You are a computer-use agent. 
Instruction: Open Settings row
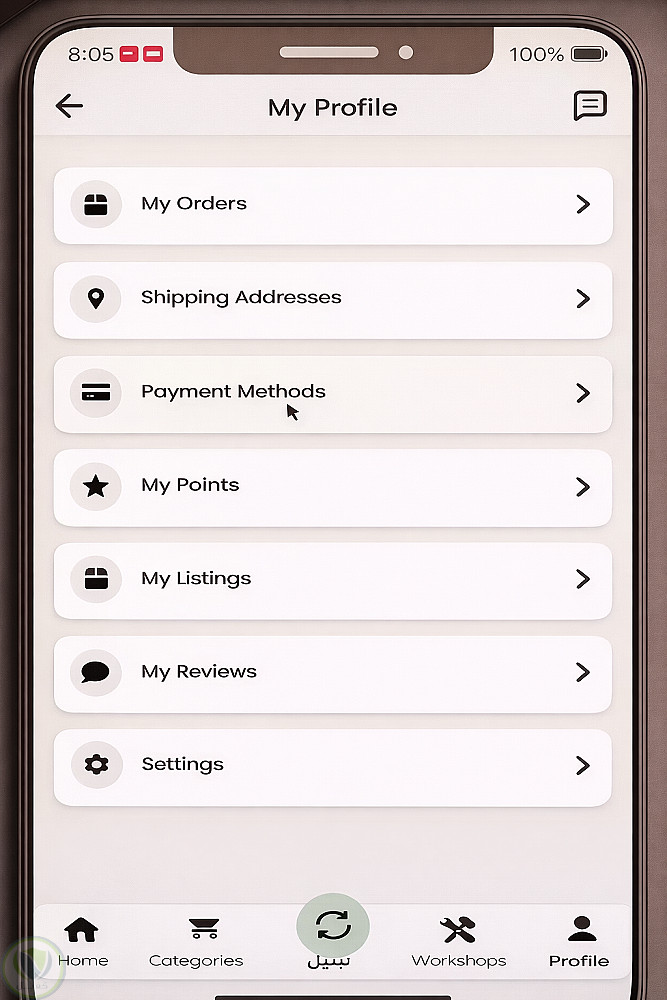332,766
